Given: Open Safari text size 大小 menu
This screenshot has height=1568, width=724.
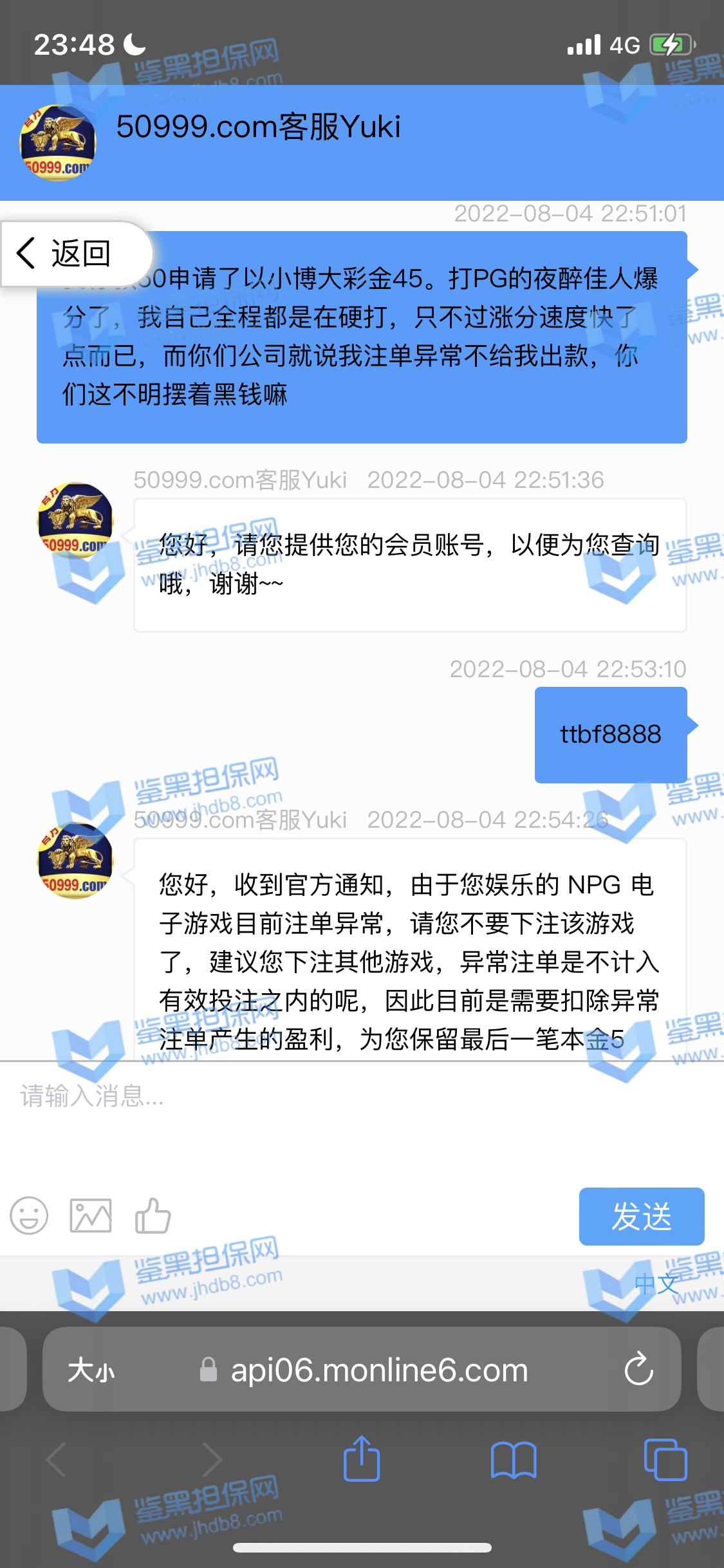Looking at the screenshot, I should point(91,1370).
